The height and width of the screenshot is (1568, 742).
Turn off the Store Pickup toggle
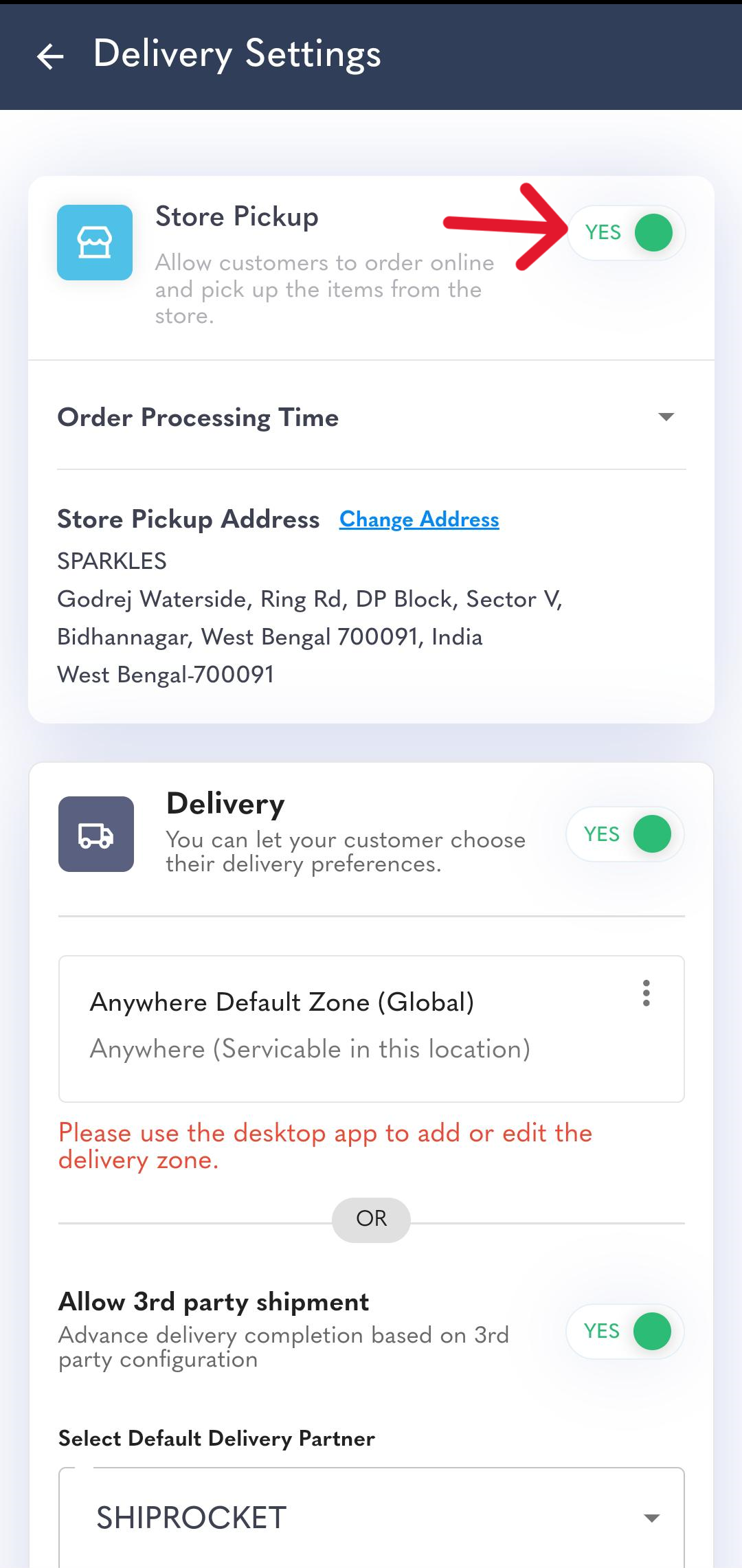coord(627,233)
